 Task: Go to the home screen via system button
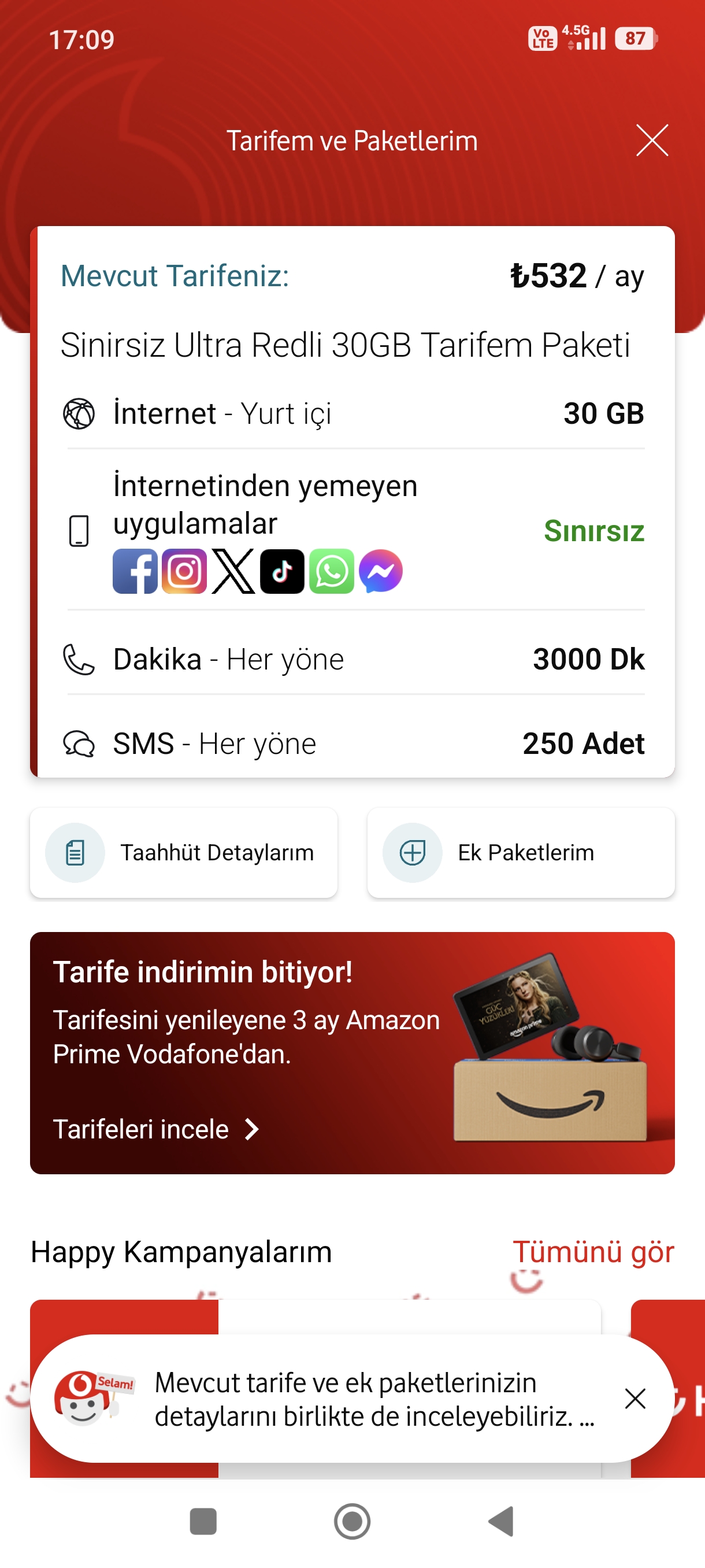point(352,1521)
